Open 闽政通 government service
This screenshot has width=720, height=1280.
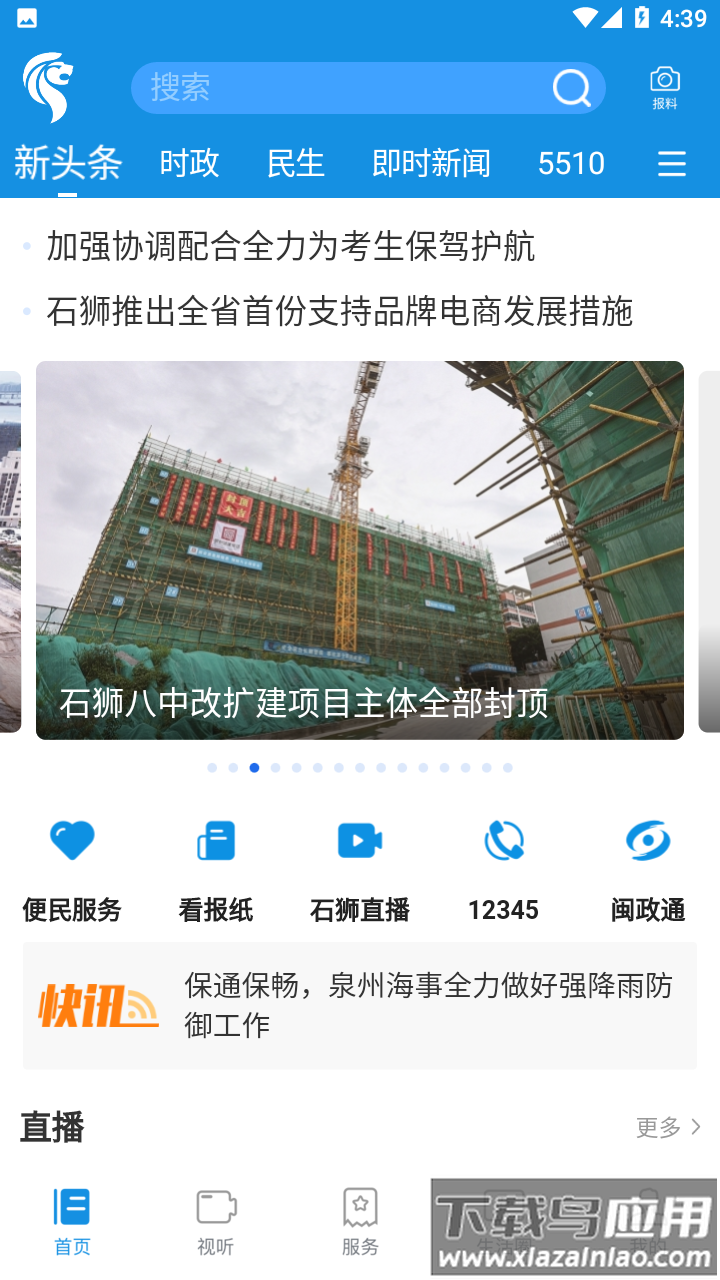click(x=647, y=866)
